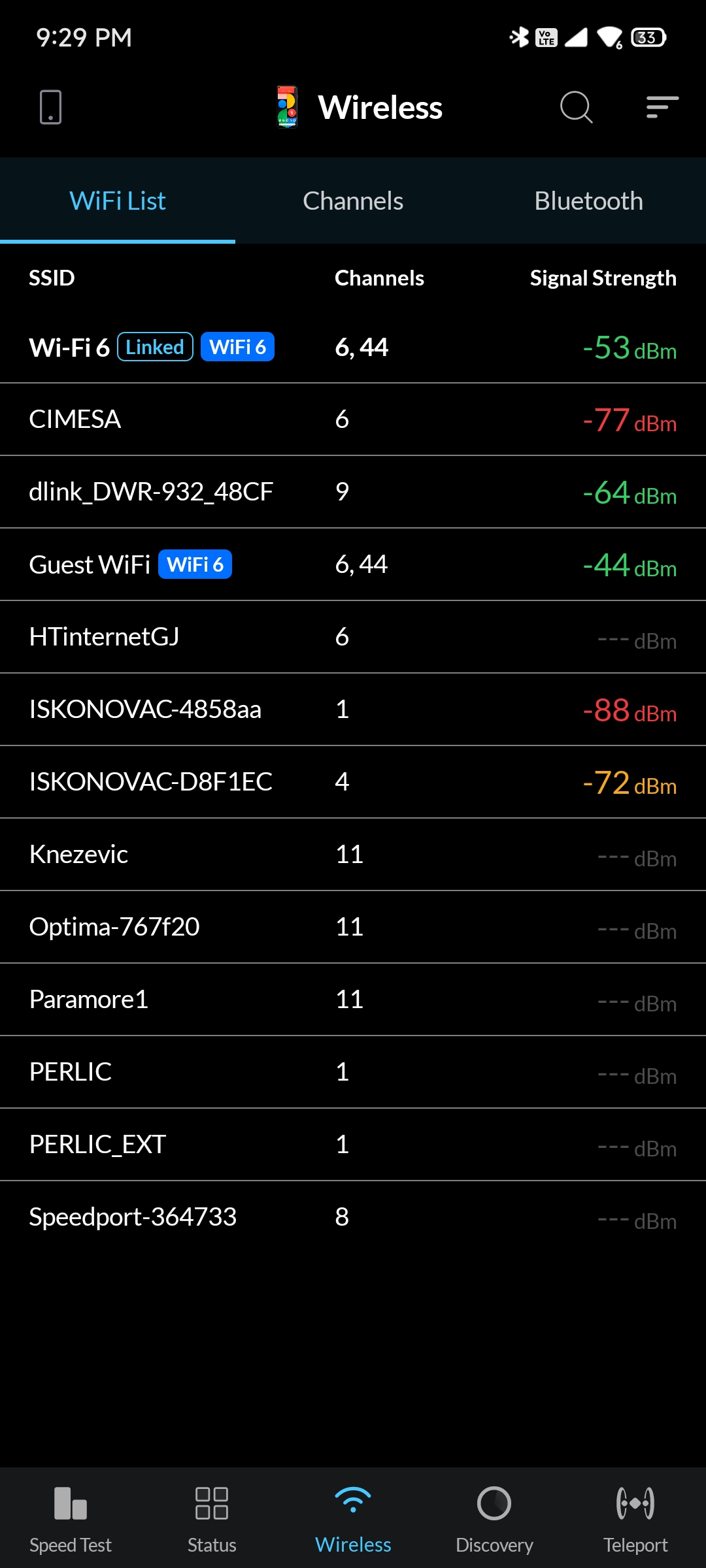Viewport: 706px width, 1568px height.
Task: Switch to the Bluetooth tab
Action: point(588,201)
